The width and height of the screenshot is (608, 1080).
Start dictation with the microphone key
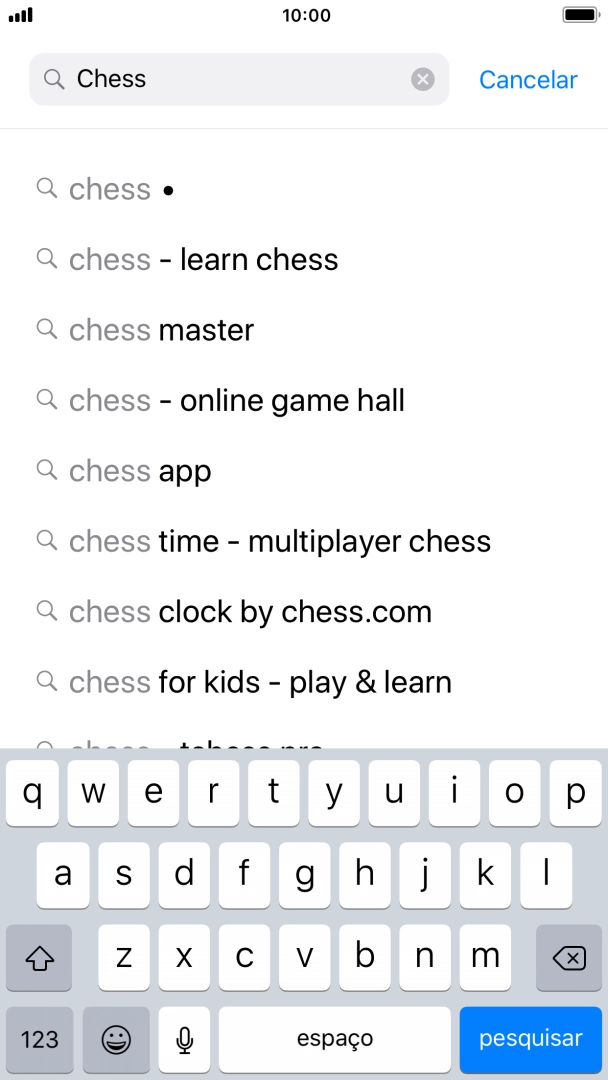coord(184,1039)
